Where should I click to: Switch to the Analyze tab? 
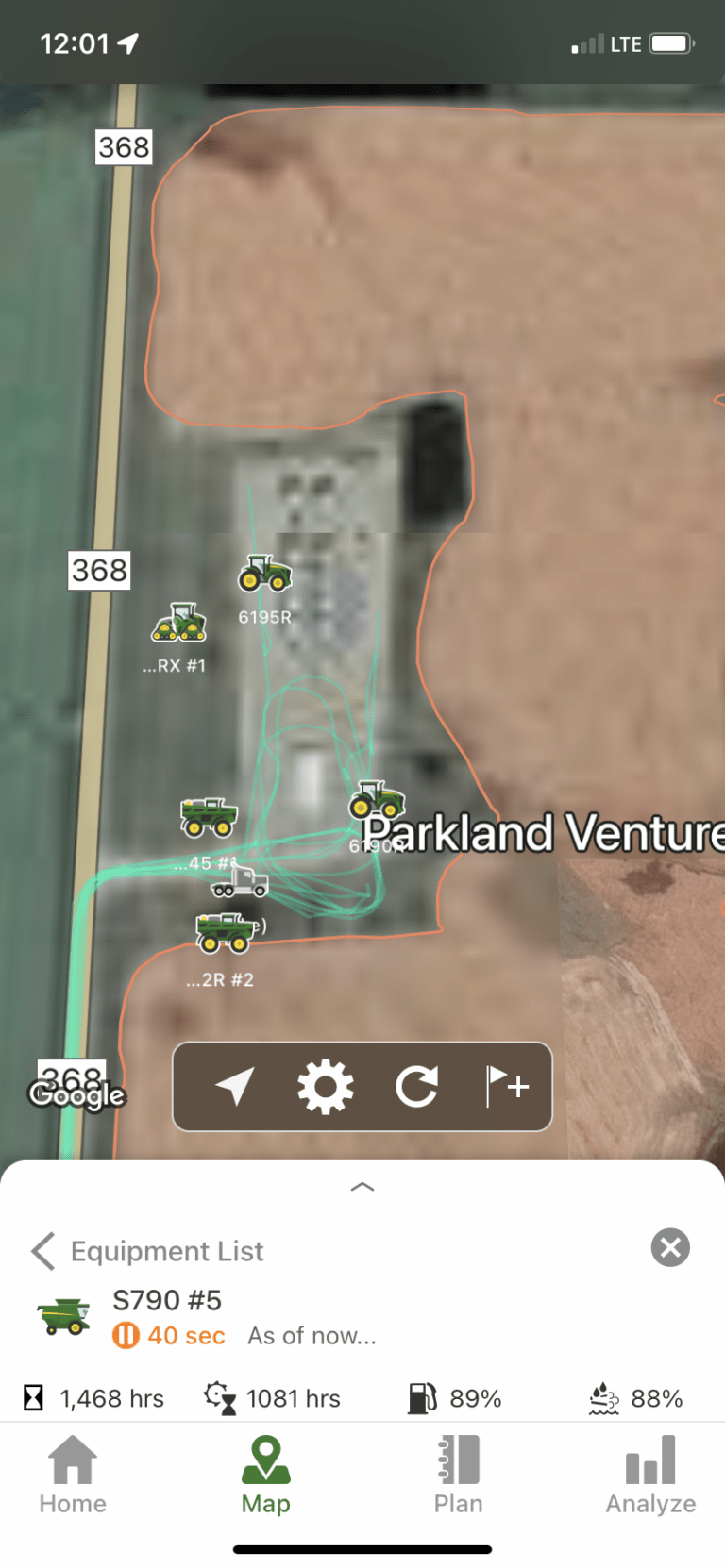650,1475
